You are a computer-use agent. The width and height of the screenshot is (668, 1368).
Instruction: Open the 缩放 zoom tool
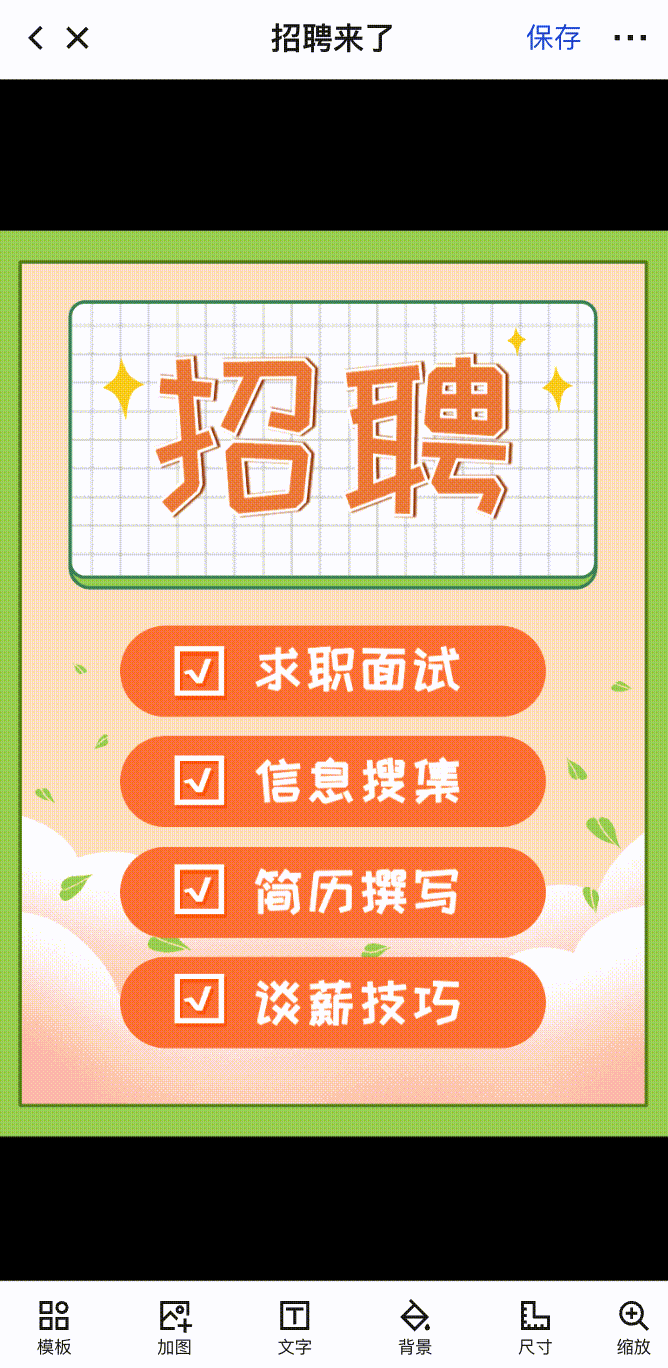(633, 1327)
